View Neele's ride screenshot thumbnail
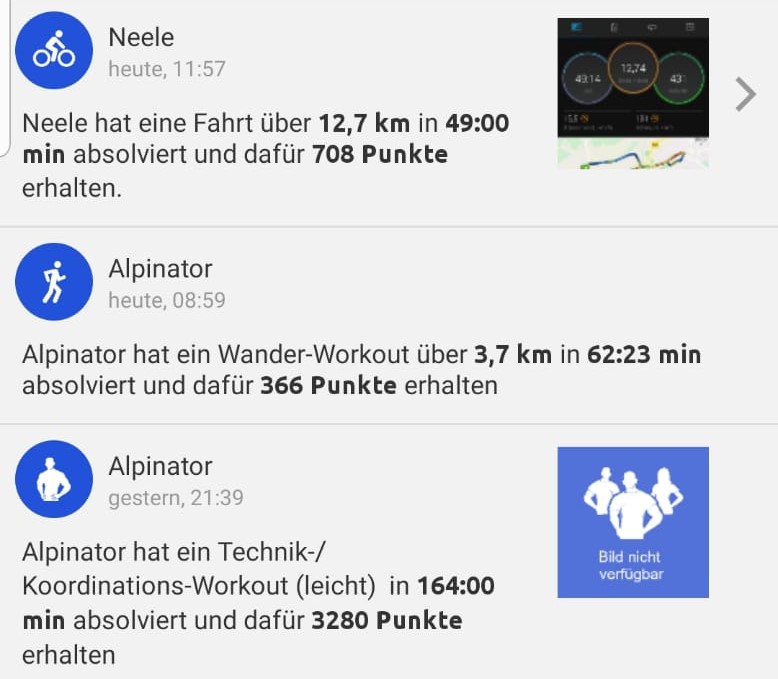Image resolution: width=778 pixels, height=679 pixels. pyautogui.click(x=632, y=93)
